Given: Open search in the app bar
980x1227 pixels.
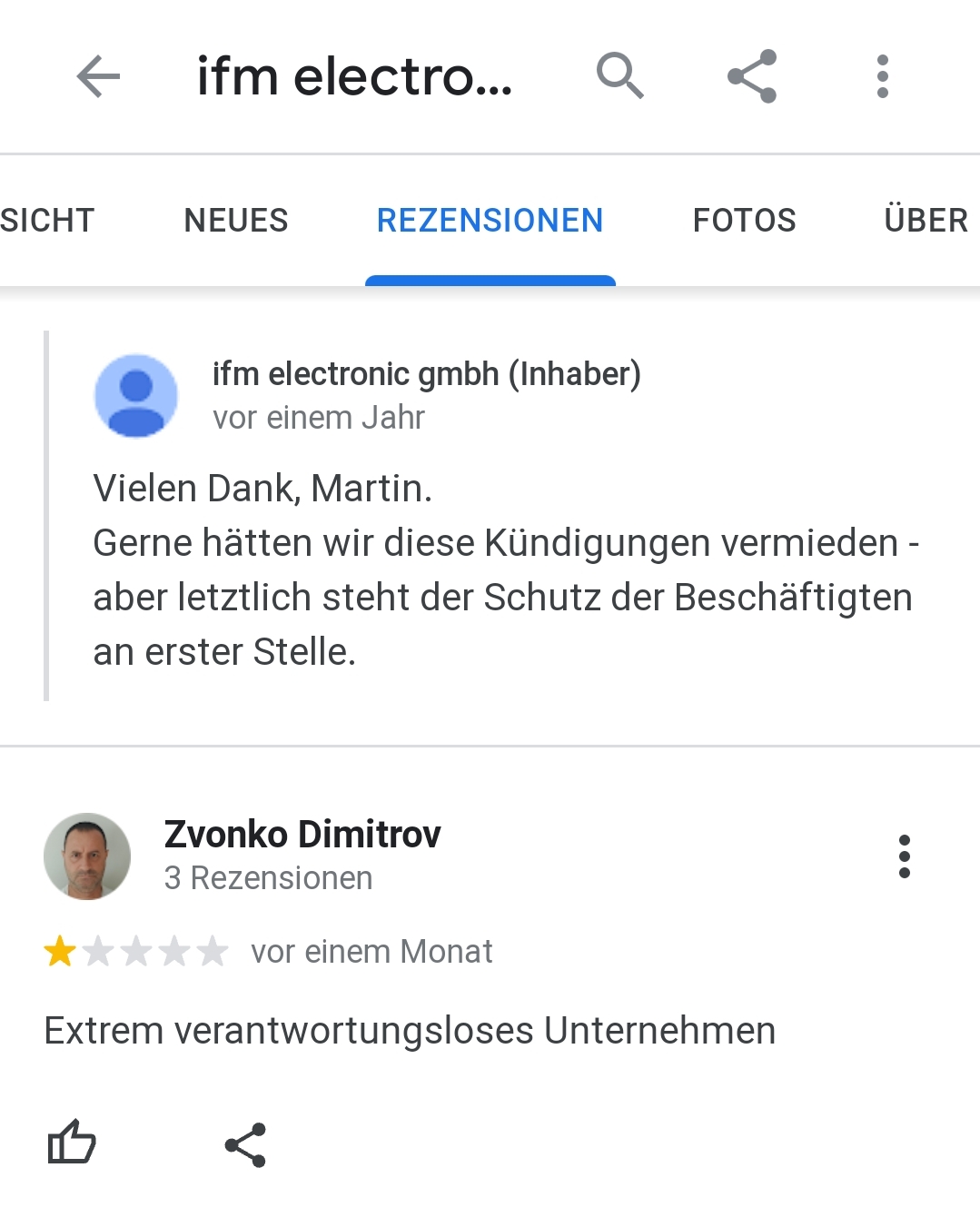Looking at the screenshot, I should 619,76.
